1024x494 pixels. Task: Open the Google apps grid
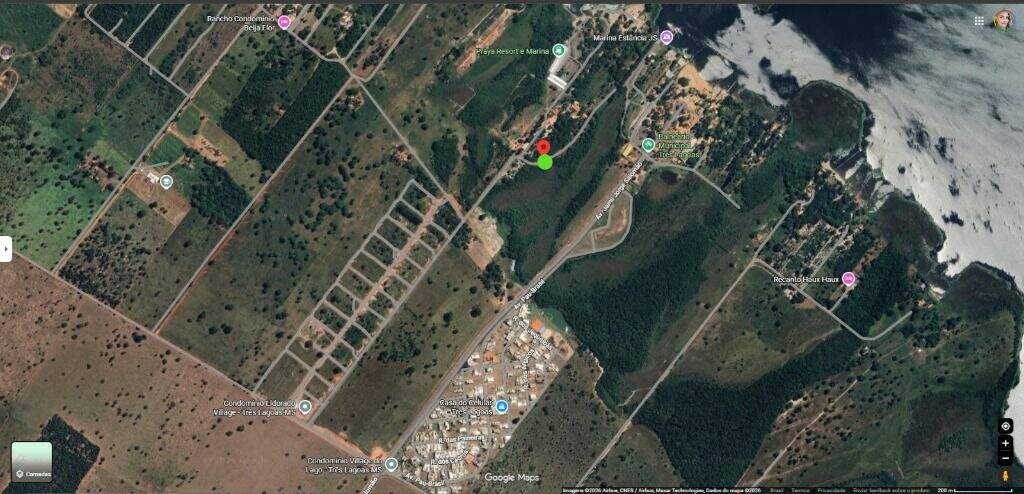pyautogui.click(x=979, y=21)
